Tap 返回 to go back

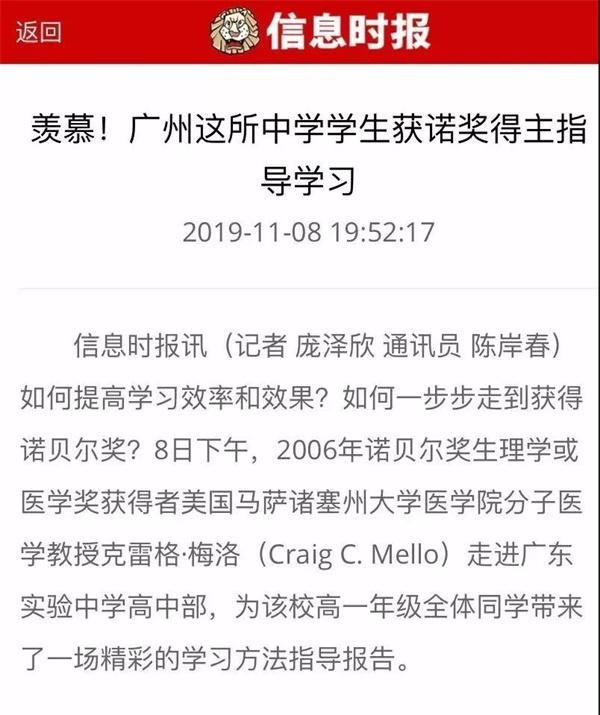37,32
